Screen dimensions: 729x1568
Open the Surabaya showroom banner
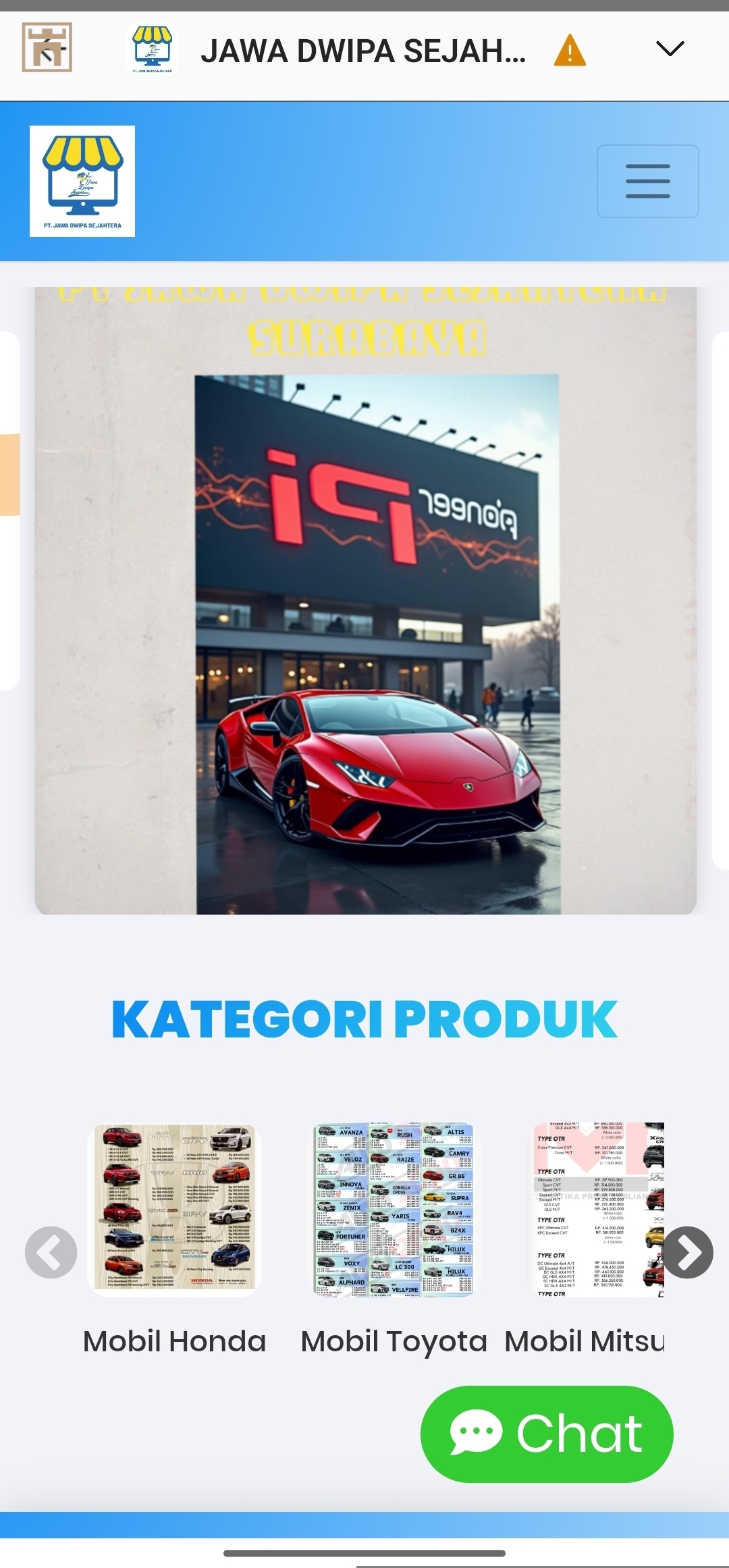(x=365, y=601)
